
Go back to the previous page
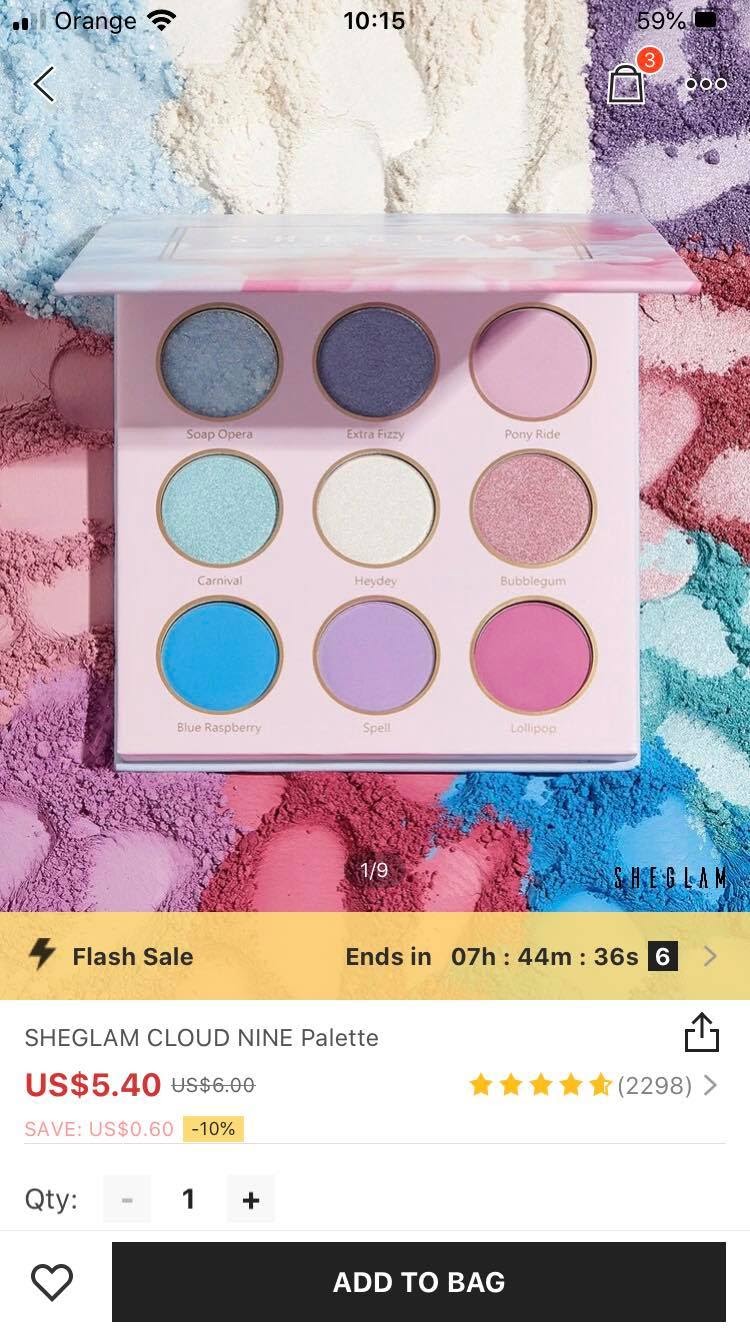44,84
